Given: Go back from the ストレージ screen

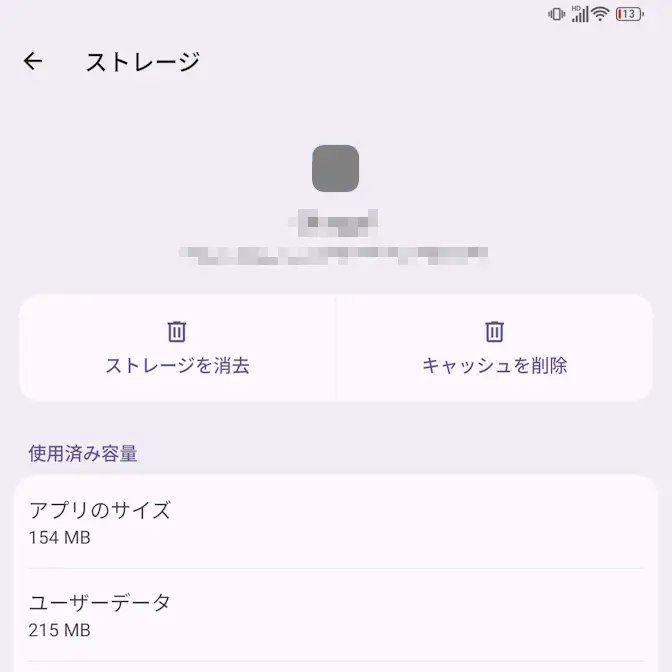Looking at the screenshot, I should [x=33, y=62].
